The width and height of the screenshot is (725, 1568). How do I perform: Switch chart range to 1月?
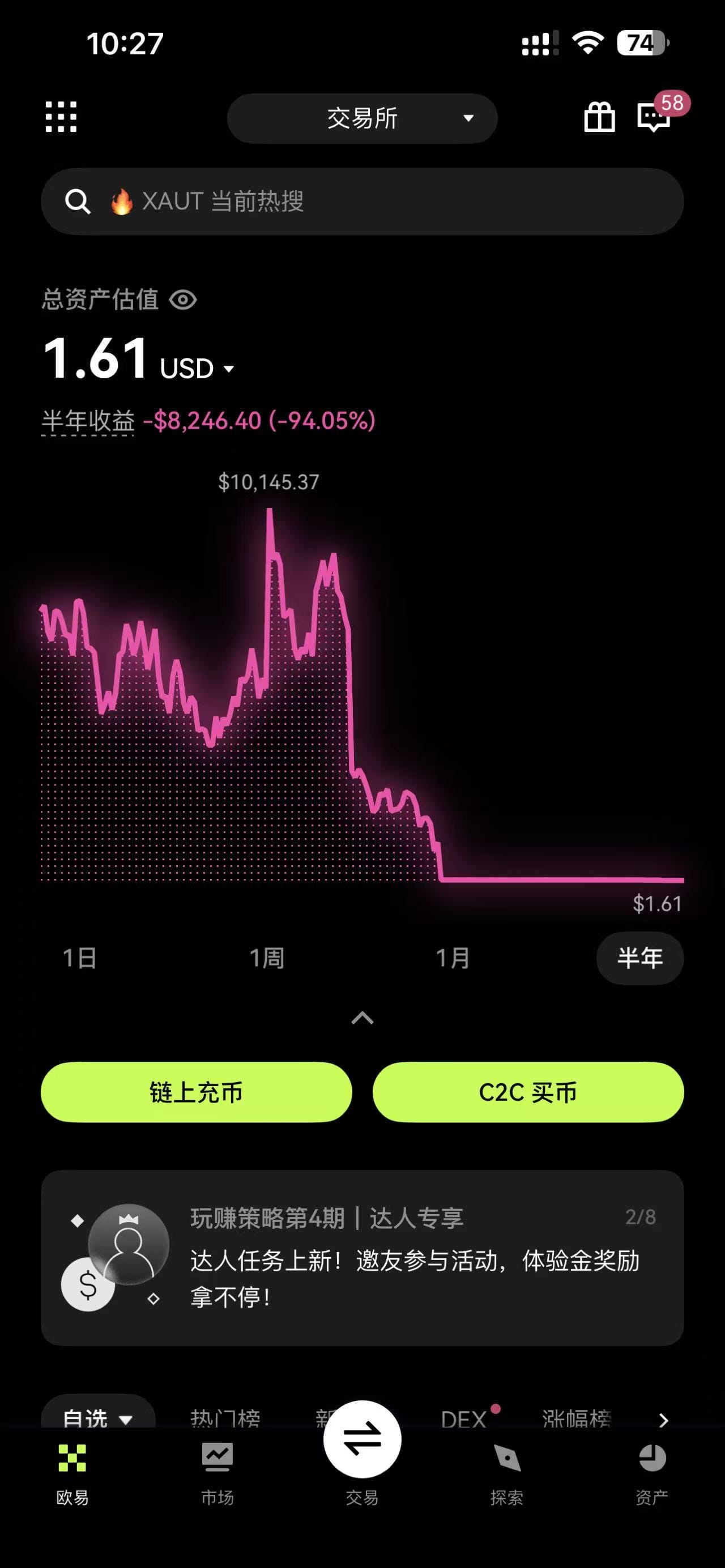coord(453,958)
